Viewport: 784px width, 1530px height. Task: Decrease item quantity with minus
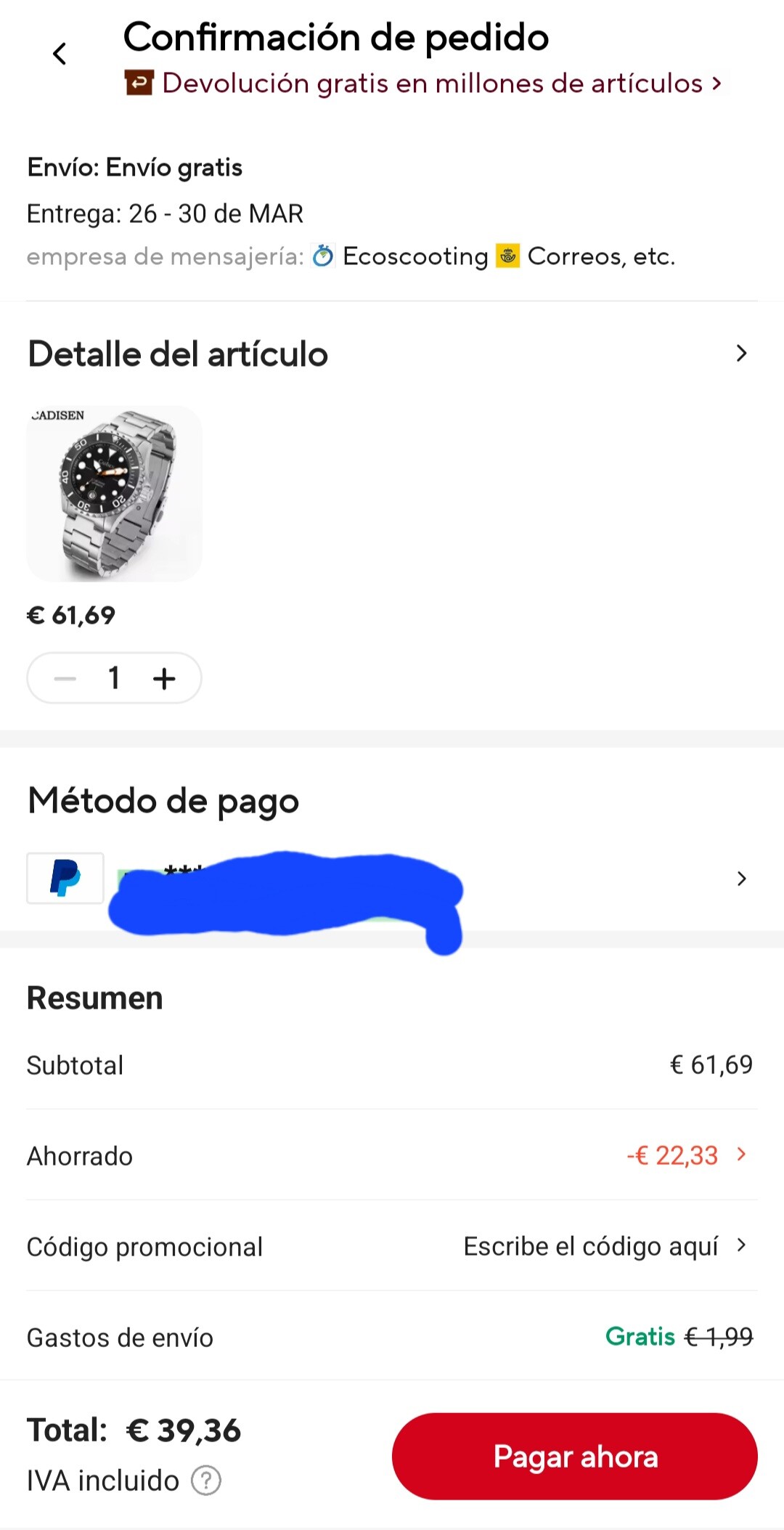[x=65, y=679]
